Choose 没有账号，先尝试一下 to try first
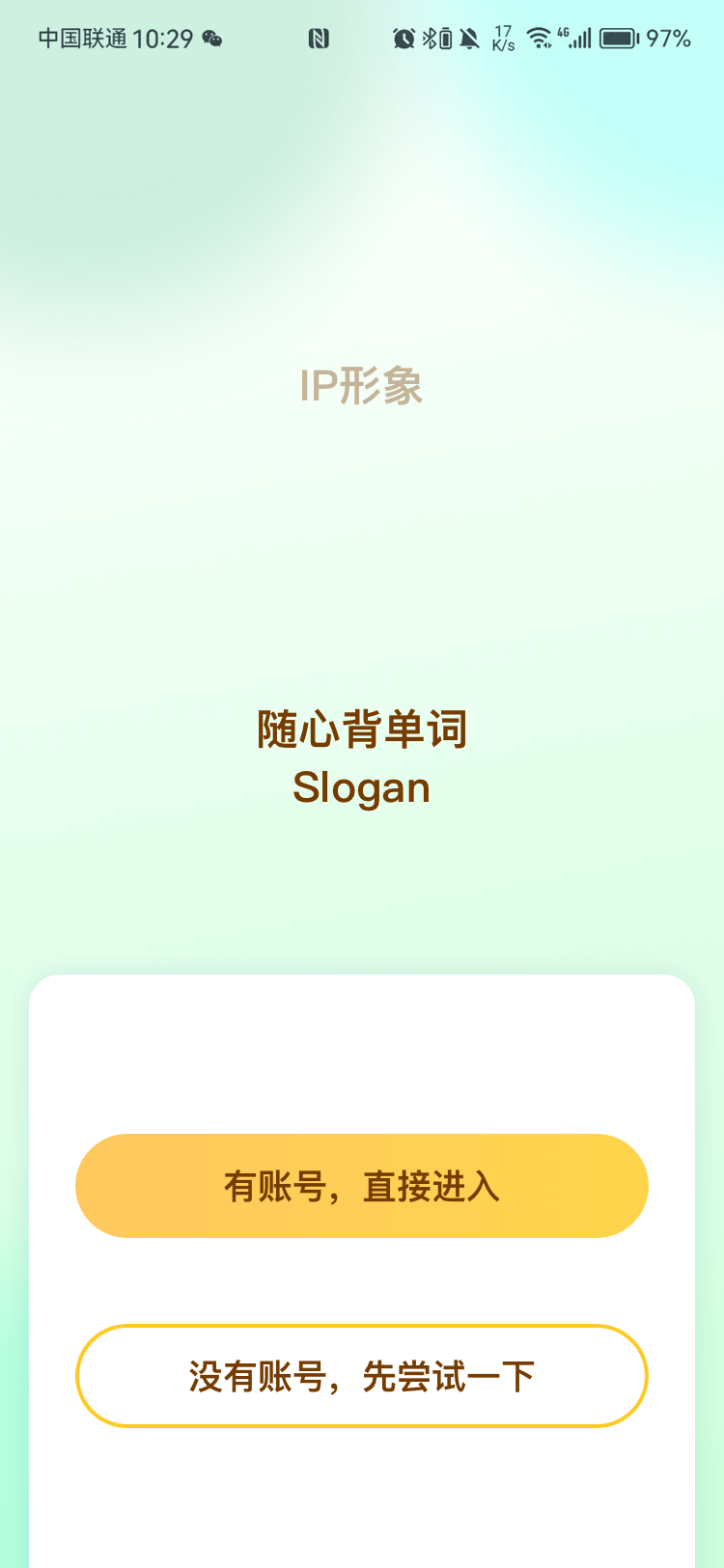724x1568 pixels. tap(362, 1376)
